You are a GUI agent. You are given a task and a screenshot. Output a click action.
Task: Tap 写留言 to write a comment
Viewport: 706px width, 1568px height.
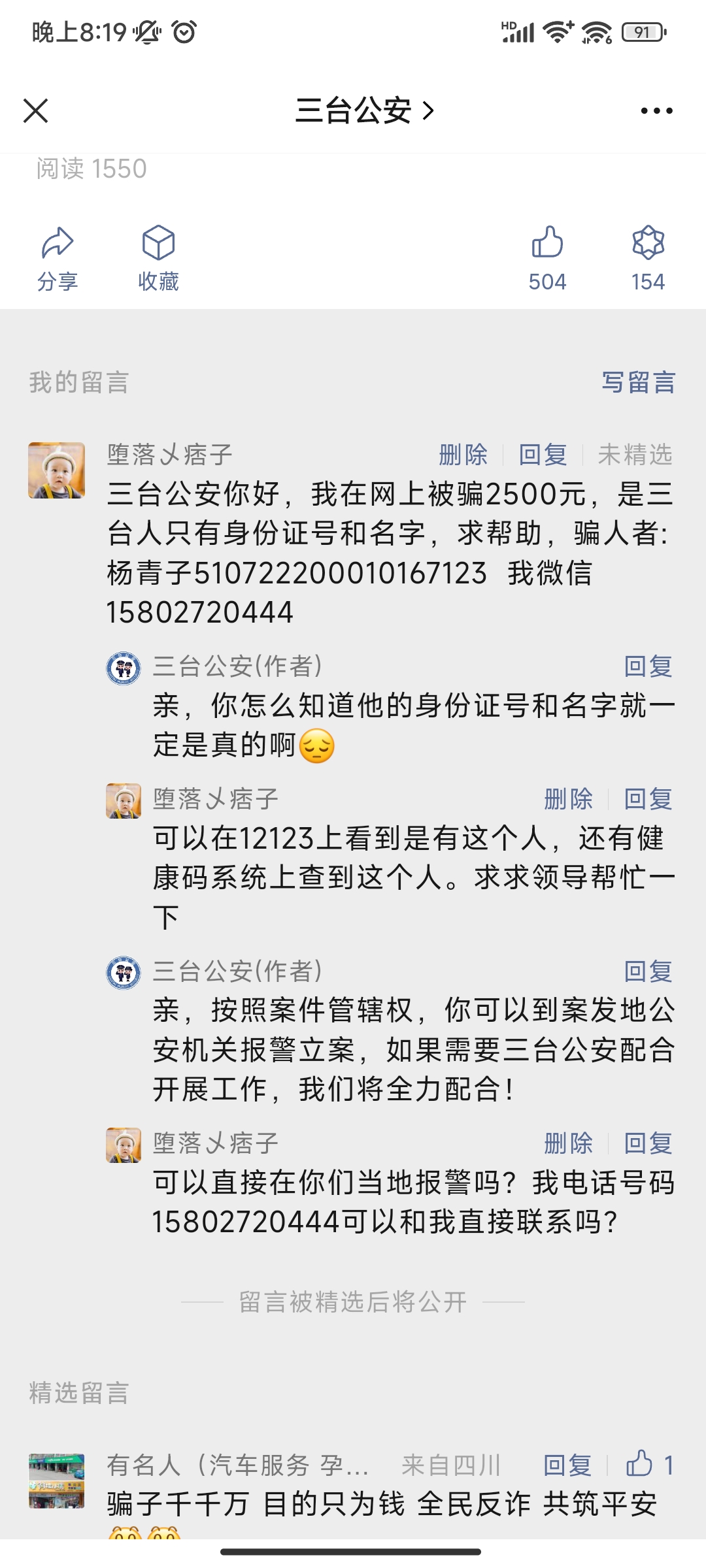coord(638,382)
